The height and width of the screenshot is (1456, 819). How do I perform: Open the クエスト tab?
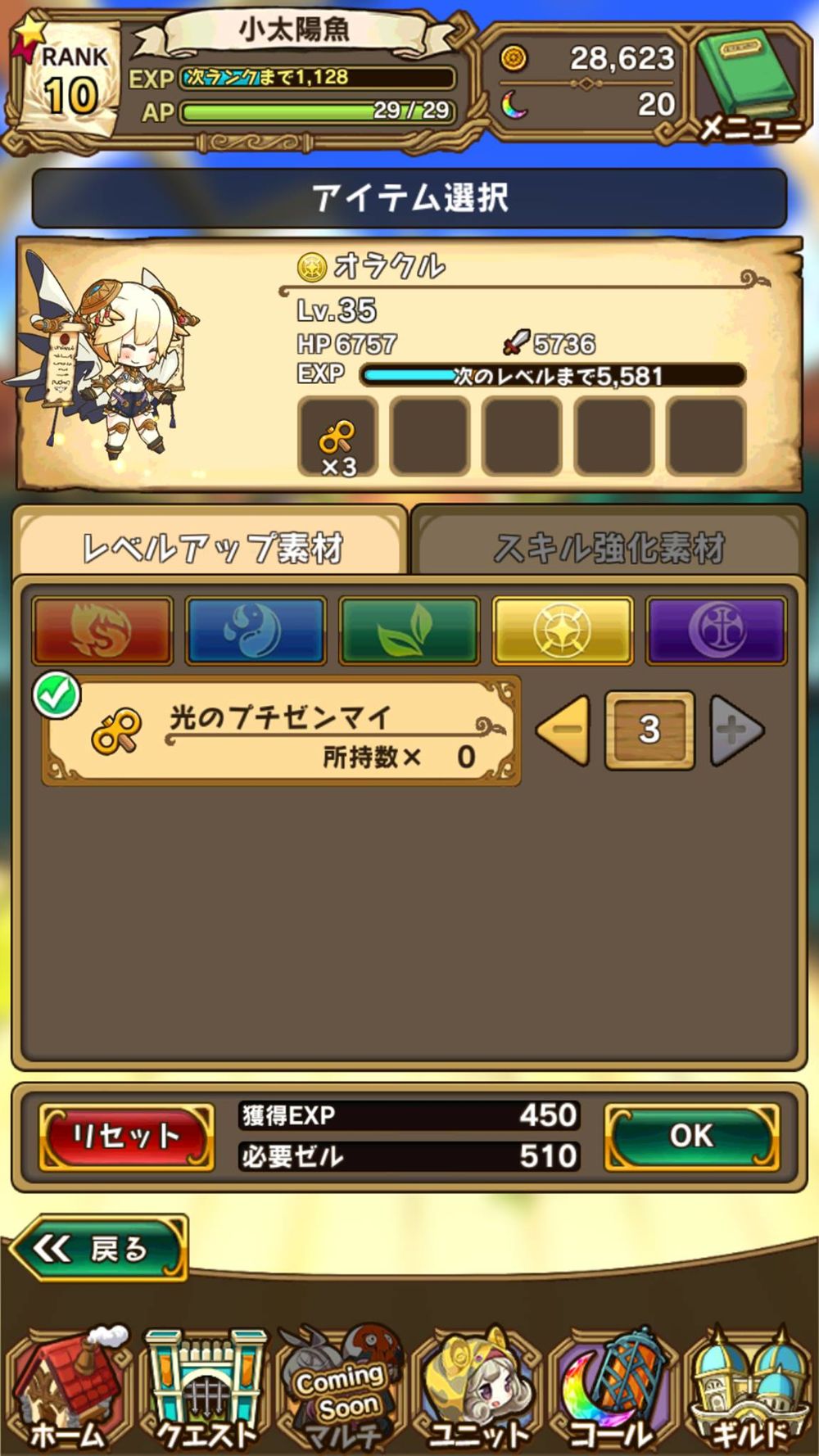[205, 1392]
